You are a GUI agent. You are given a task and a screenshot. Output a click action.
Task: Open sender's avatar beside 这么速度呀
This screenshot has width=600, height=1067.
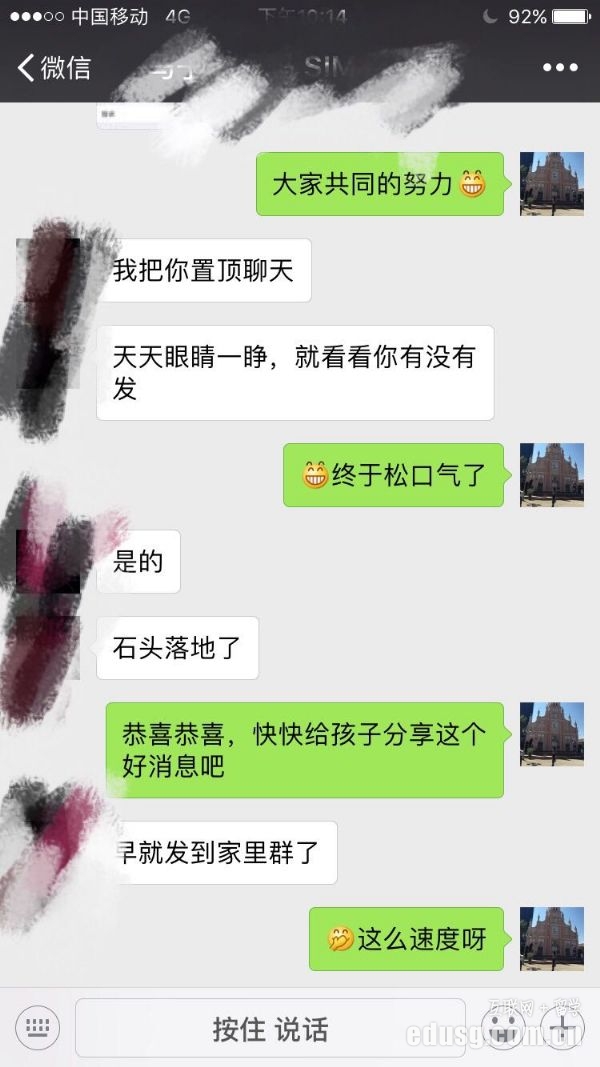[x=551, y=938]
